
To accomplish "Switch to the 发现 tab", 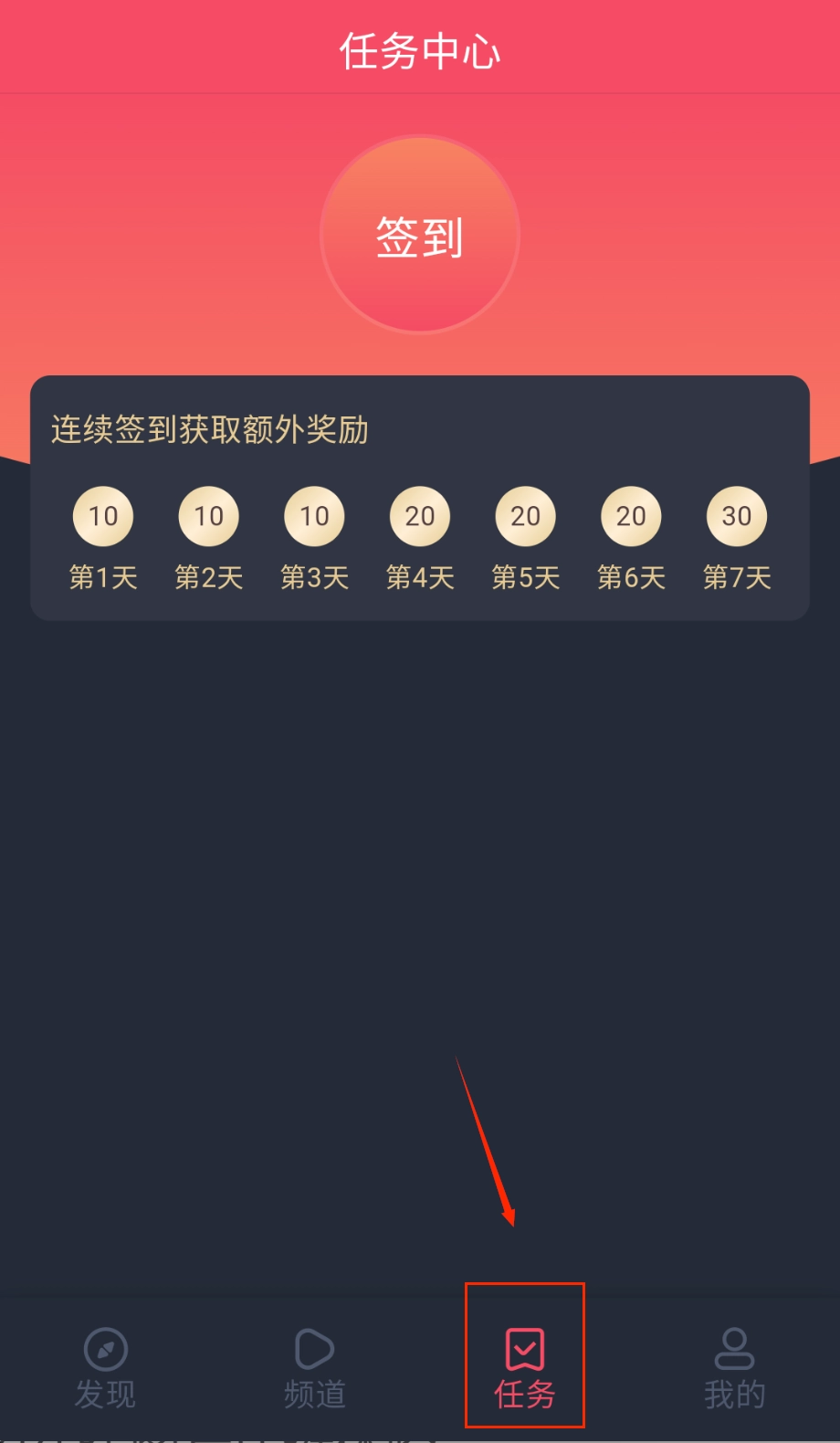I will click(x=105, y=1368).
